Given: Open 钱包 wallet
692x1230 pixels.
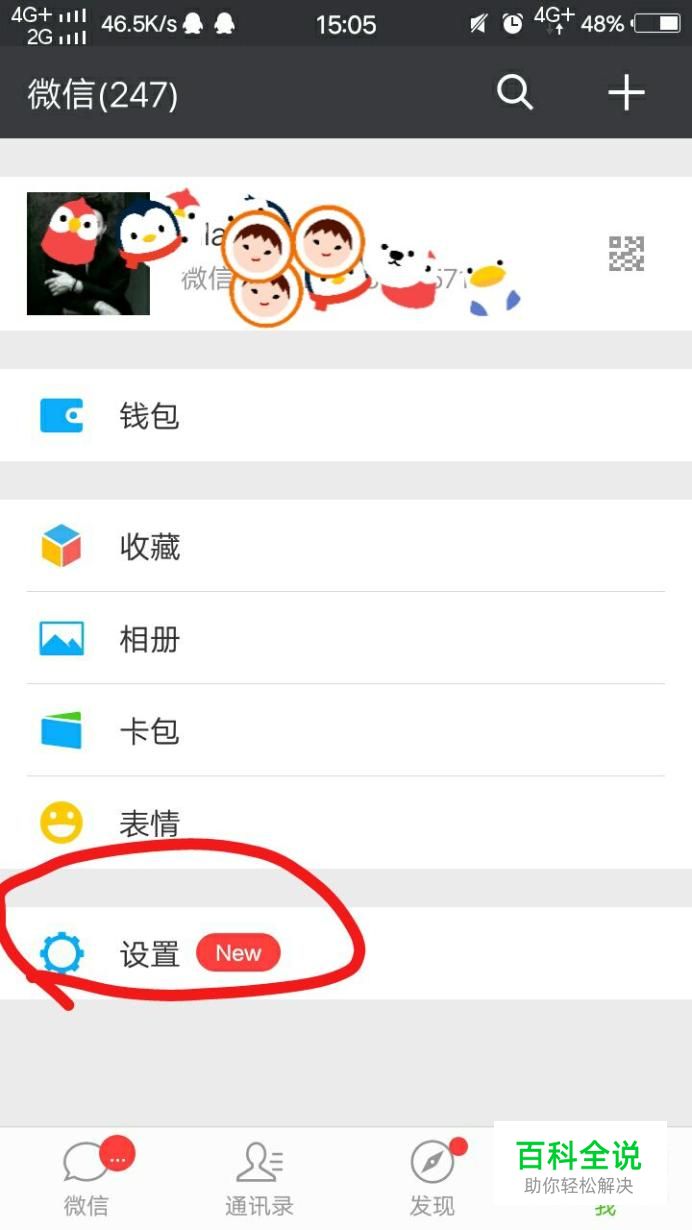Looking at the screenshot, I should 346,415.
